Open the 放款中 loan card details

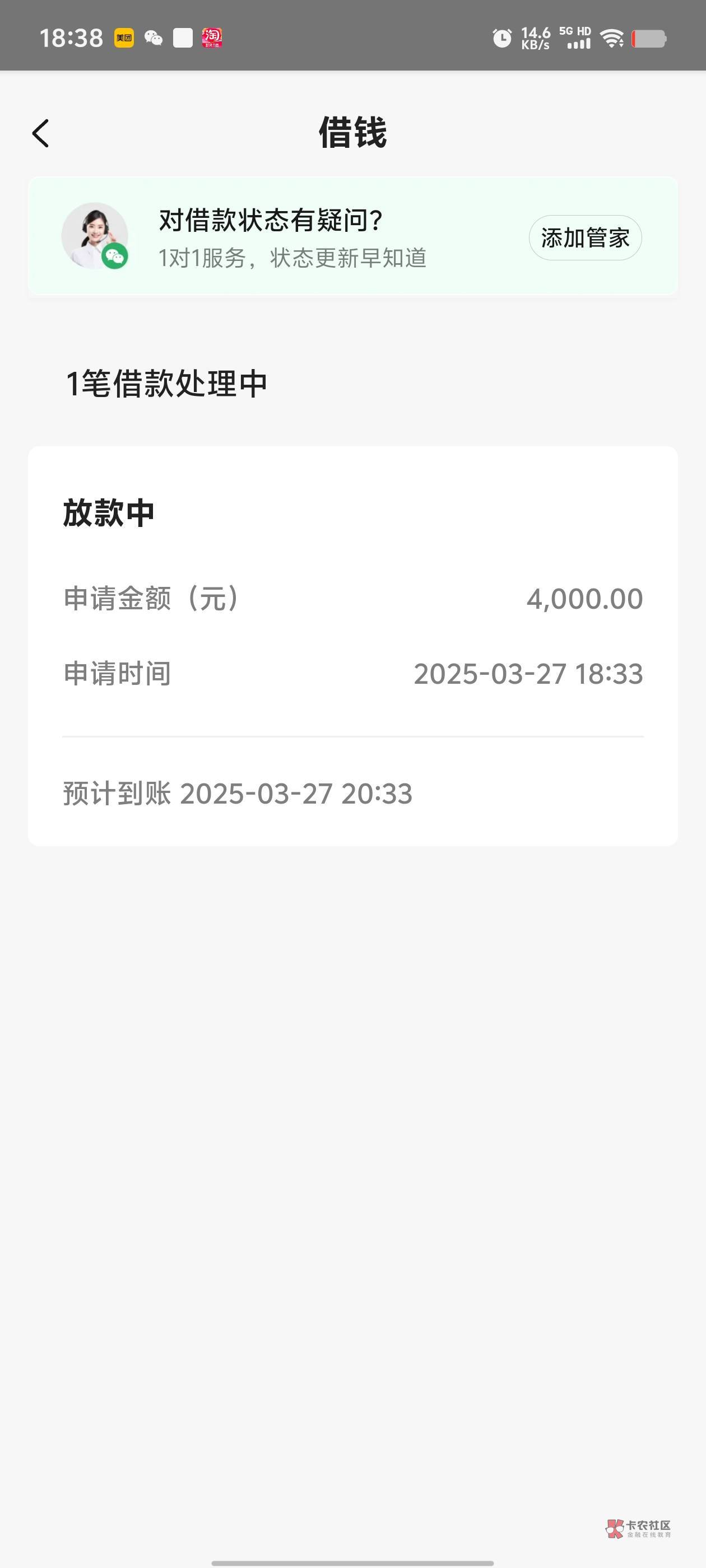tap(352, 646)
